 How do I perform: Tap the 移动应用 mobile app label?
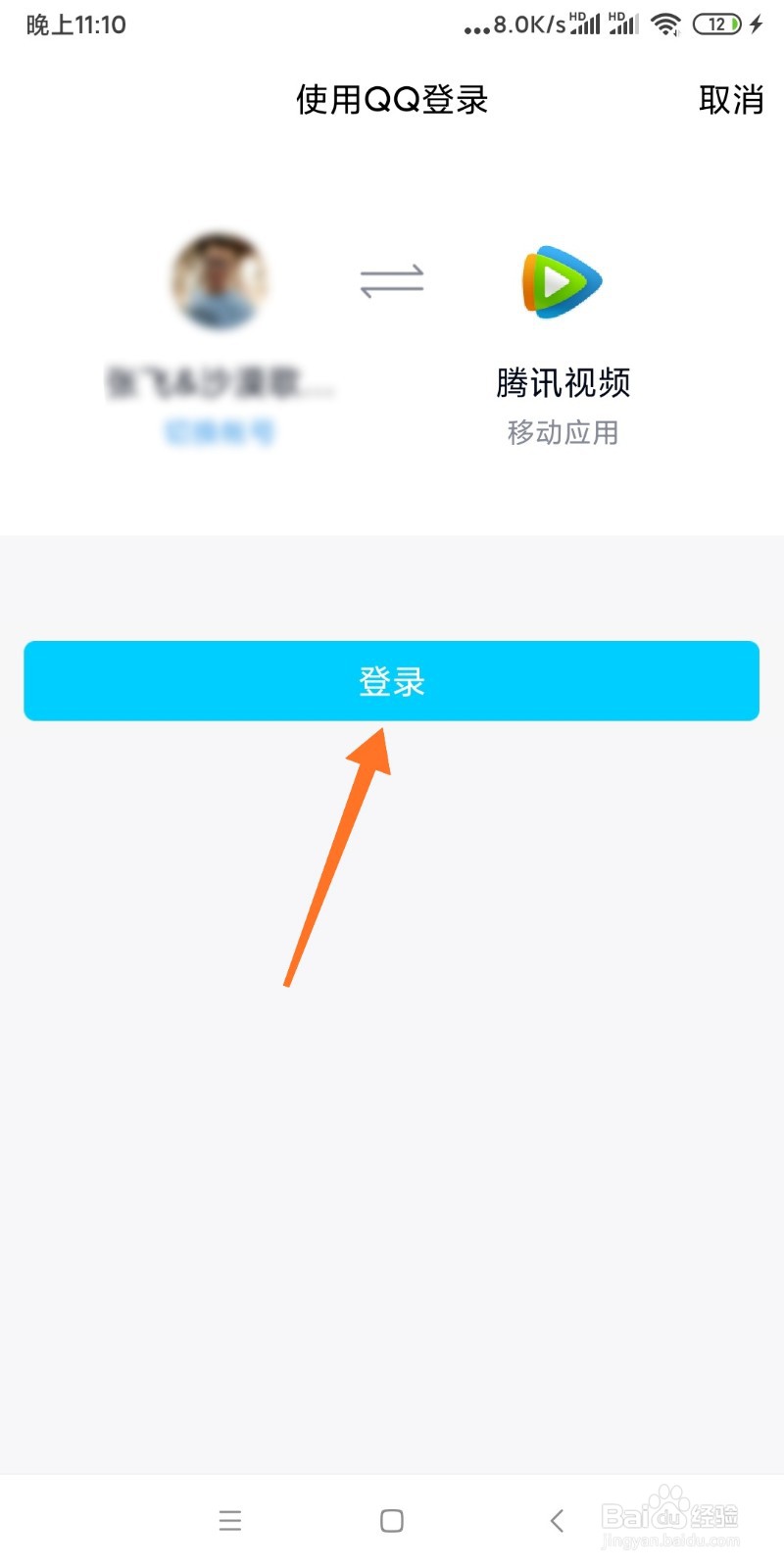[562, 433]
